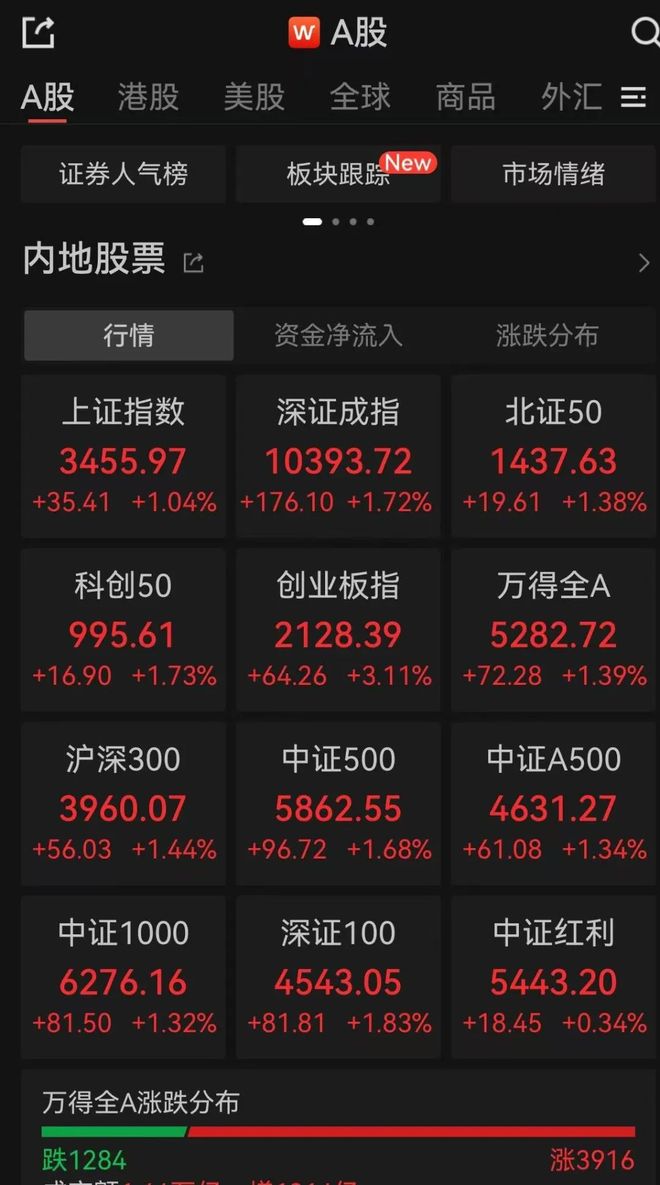Open the tab list menu icon
Image resolution: width=660 pixels, height=1185 pixels.
[x=633, y=97]
